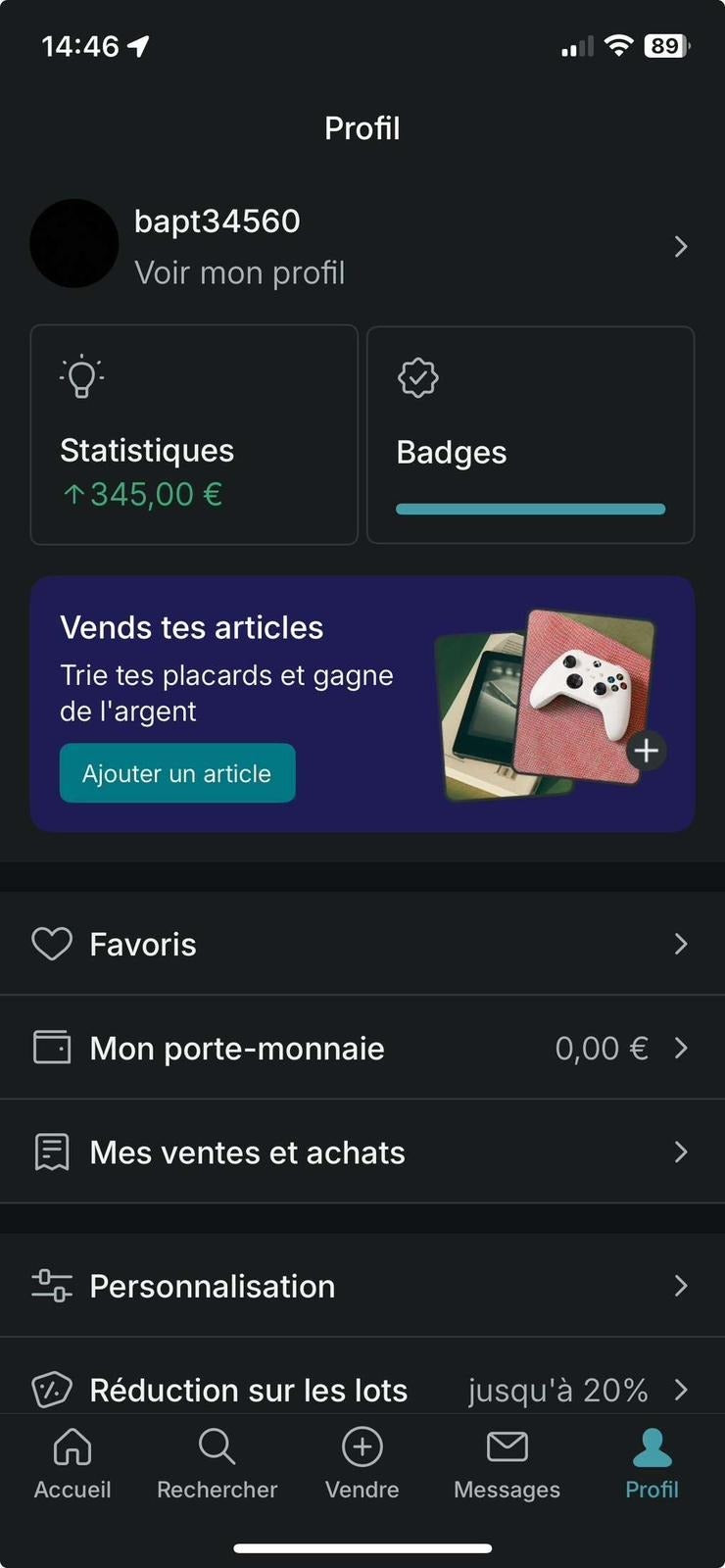Open the Badges card
The width and height of the screenshot is (725, 1568).
(530, 435)
